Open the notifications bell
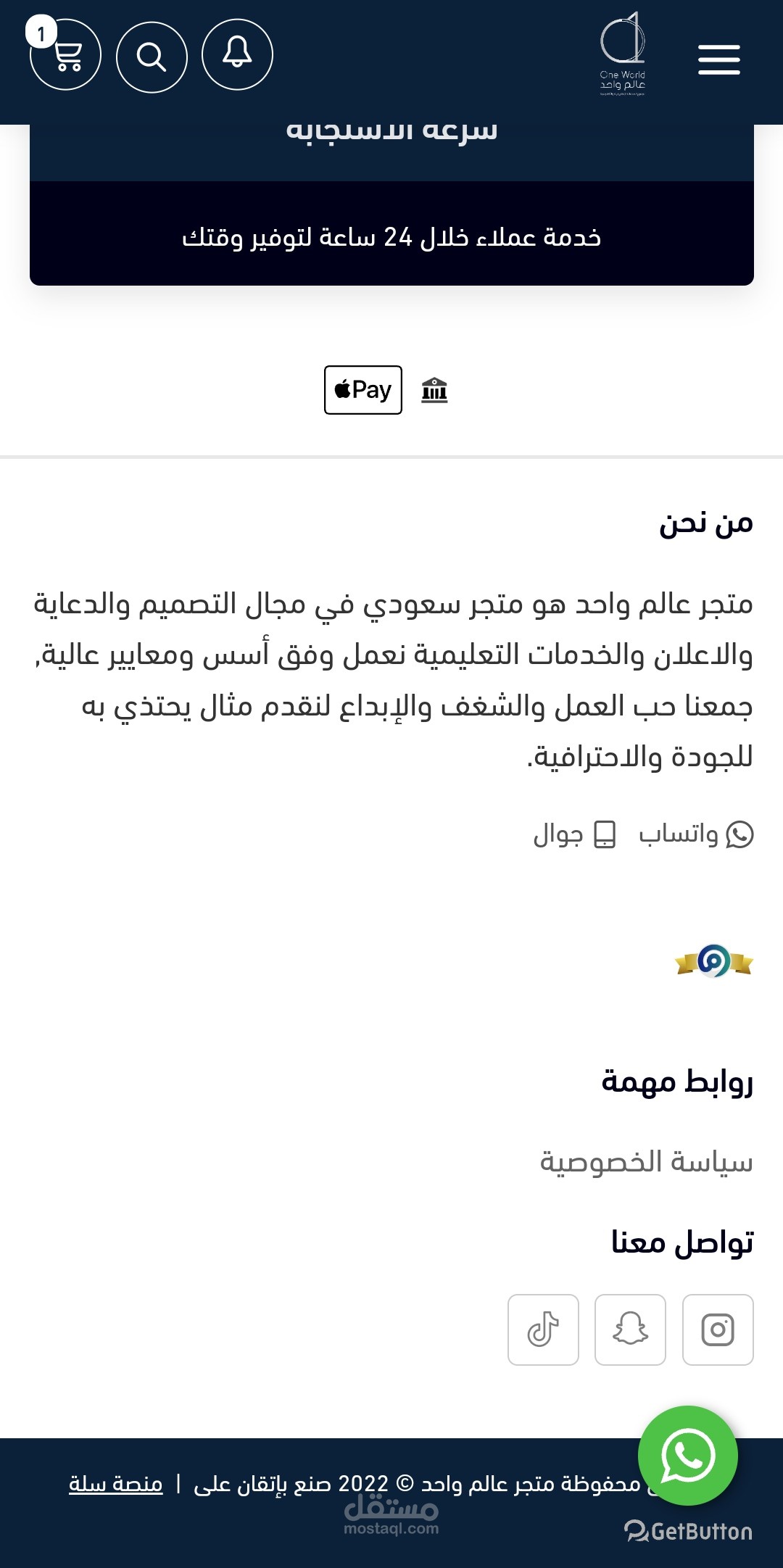Screen dimensions: 783x1568 237,54
